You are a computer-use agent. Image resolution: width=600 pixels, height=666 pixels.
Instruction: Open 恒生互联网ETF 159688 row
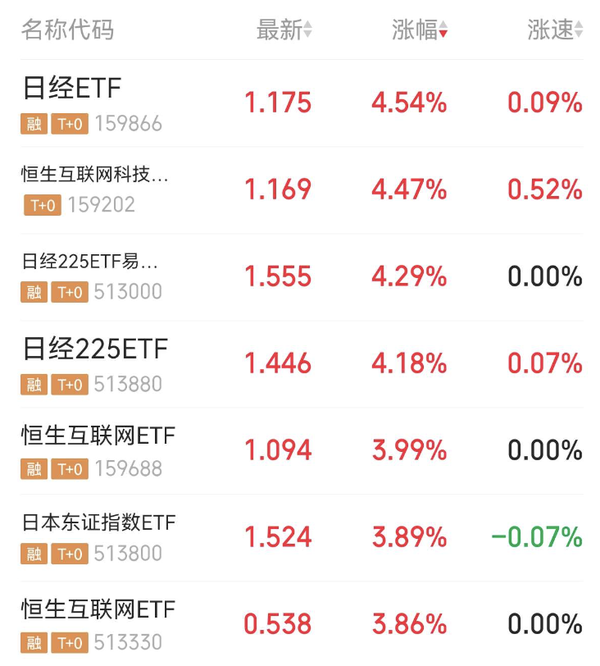pyautogui.click(x=301, y=451)
